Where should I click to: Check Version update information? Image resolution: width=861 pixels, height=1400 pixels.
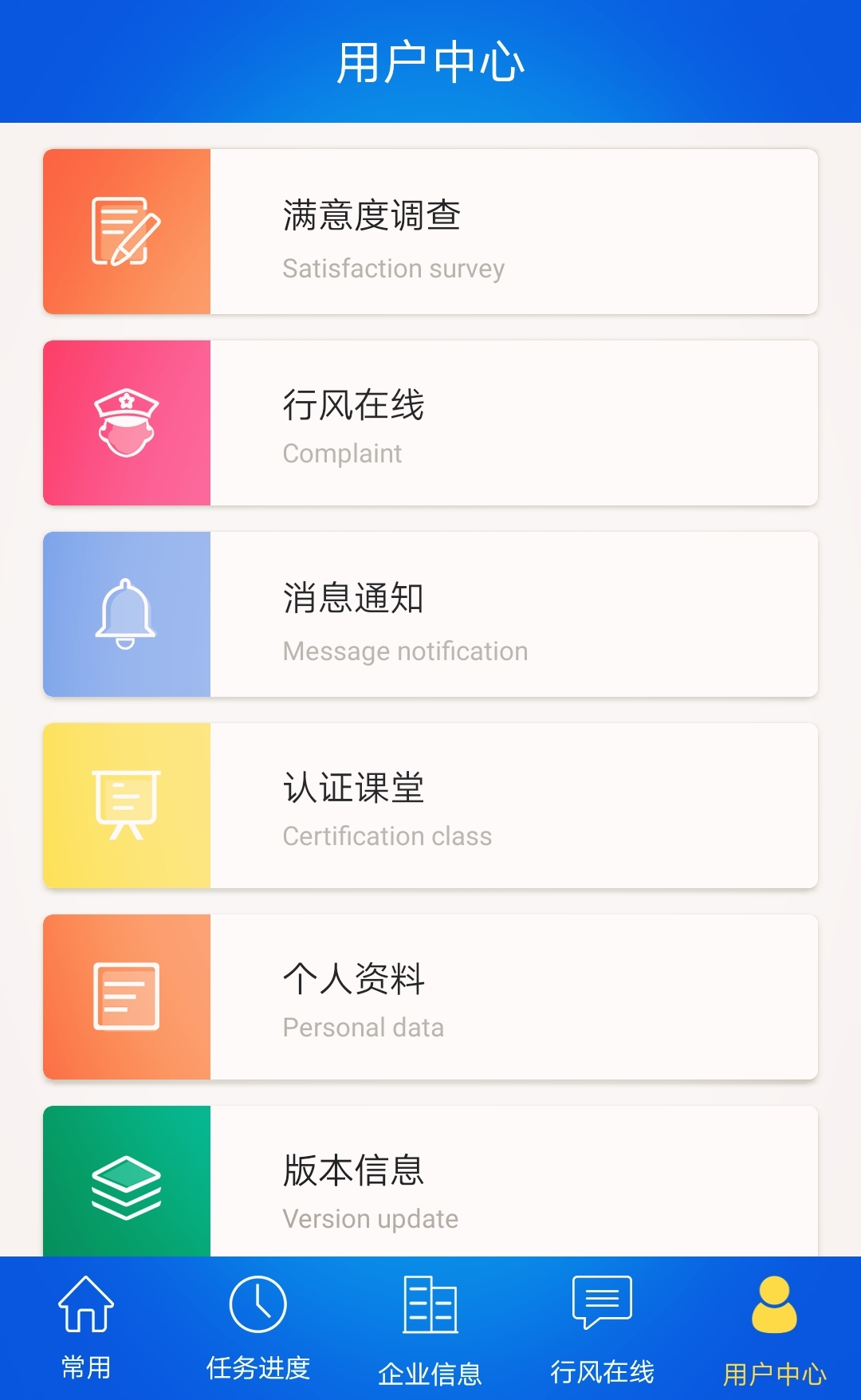tap(431, 1181)
